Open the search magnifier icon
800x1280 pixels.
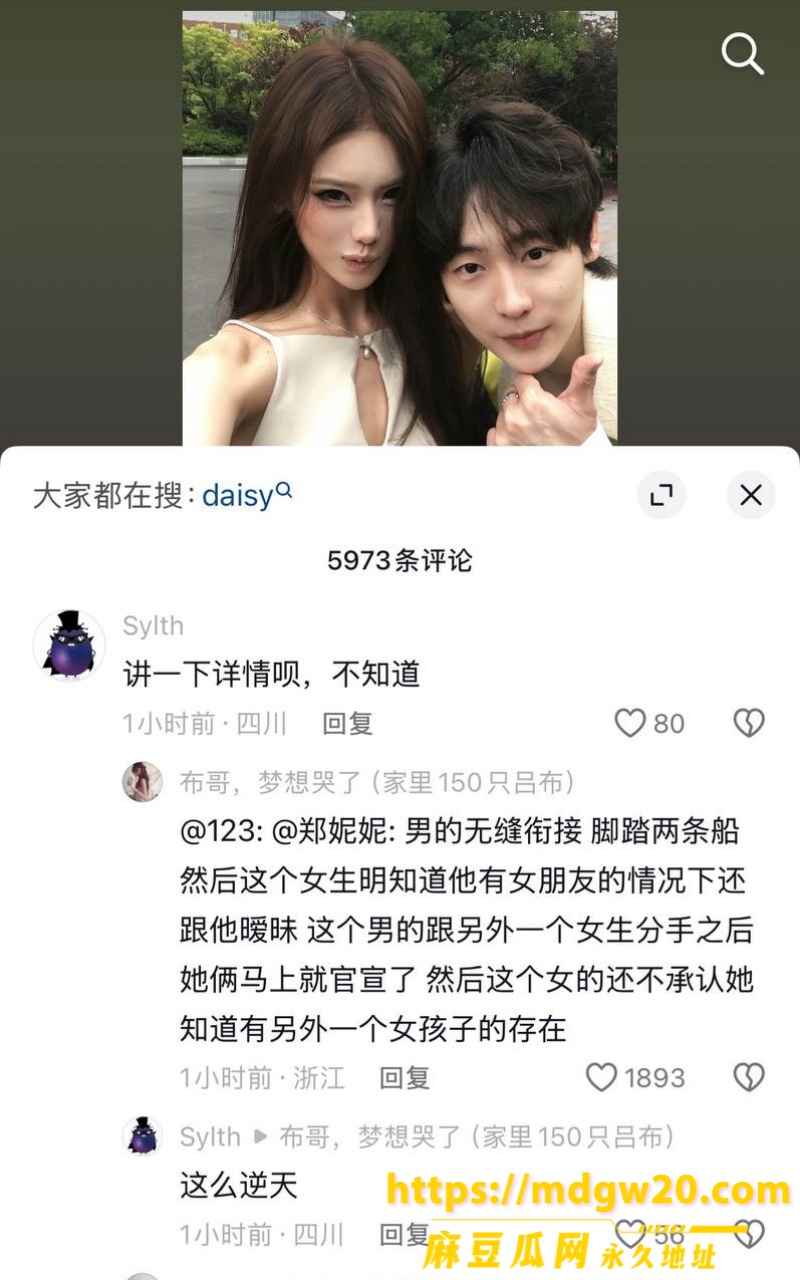742,53
